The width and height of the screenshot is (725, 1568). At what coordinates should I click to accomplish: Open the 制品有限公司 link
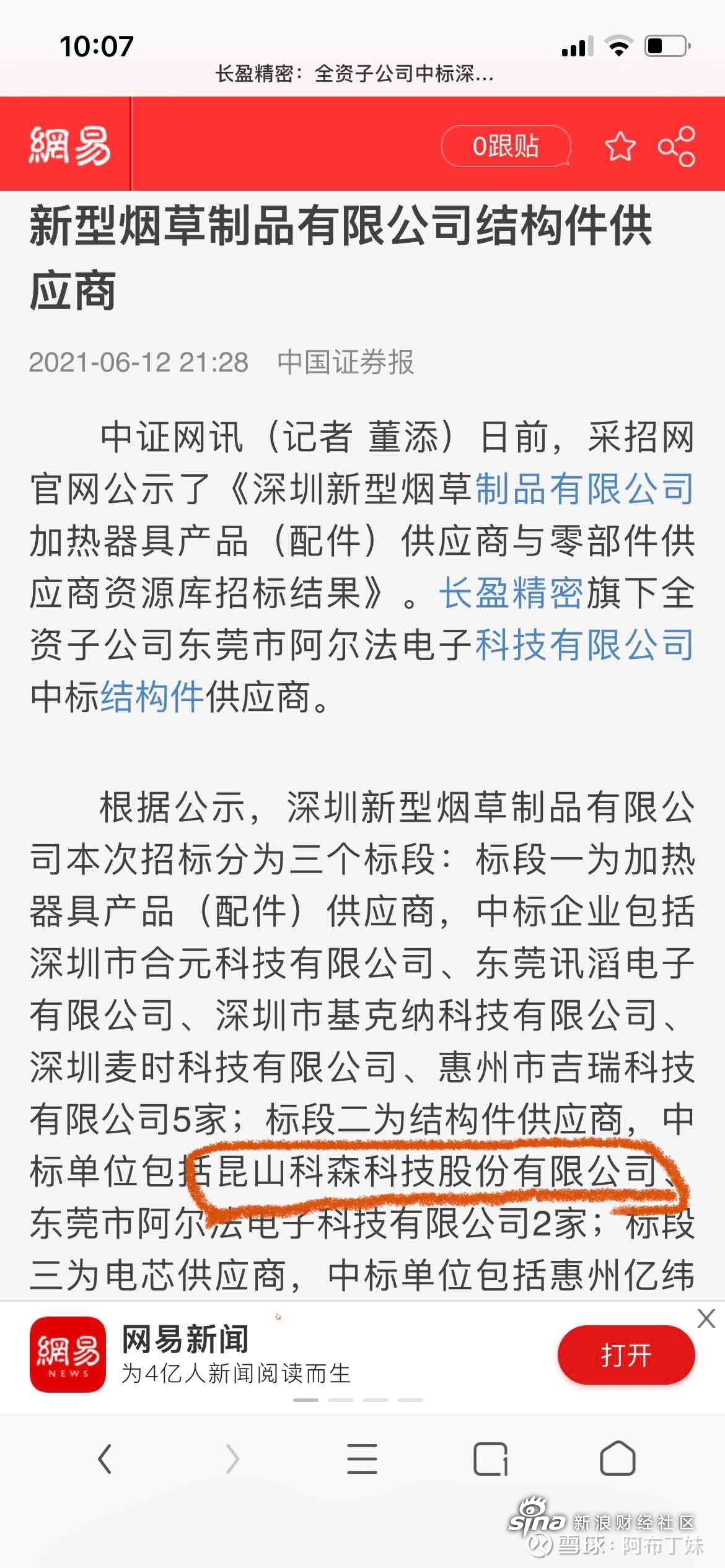(x=584, y=489)
